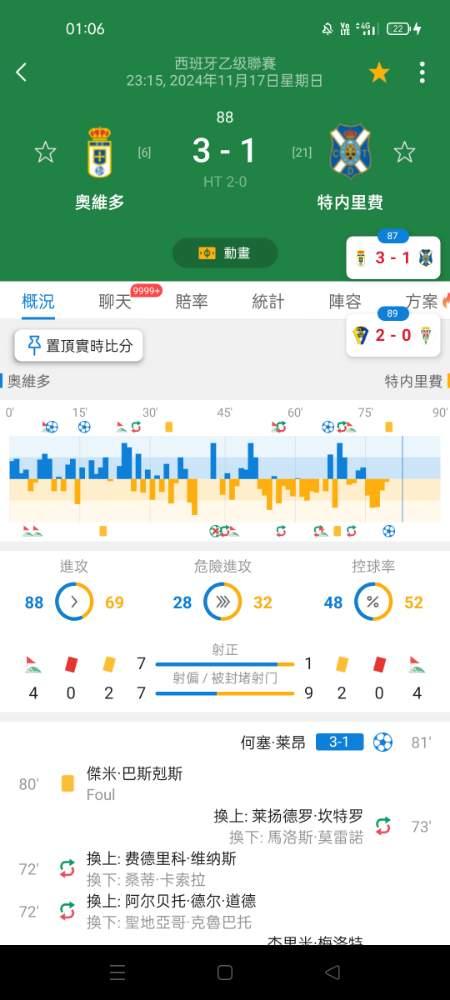The image size is (450, 1000).
Task: Switch to the 方案 tab
Action: coord(422,302)
